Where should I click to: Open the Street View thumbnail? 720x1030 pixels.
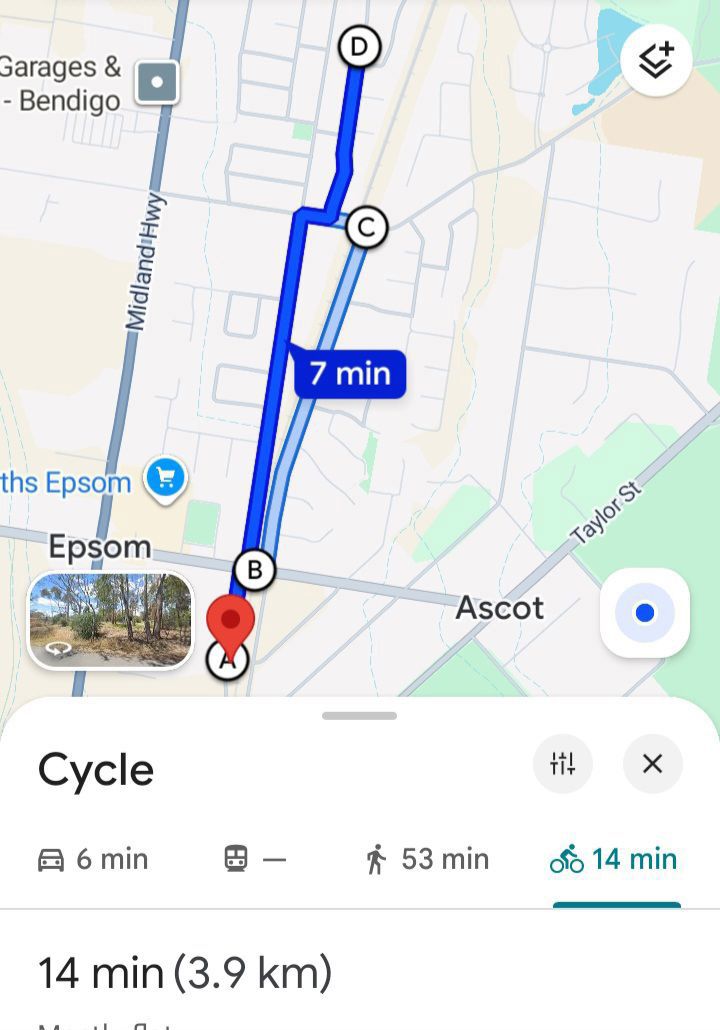coord(111,620)
